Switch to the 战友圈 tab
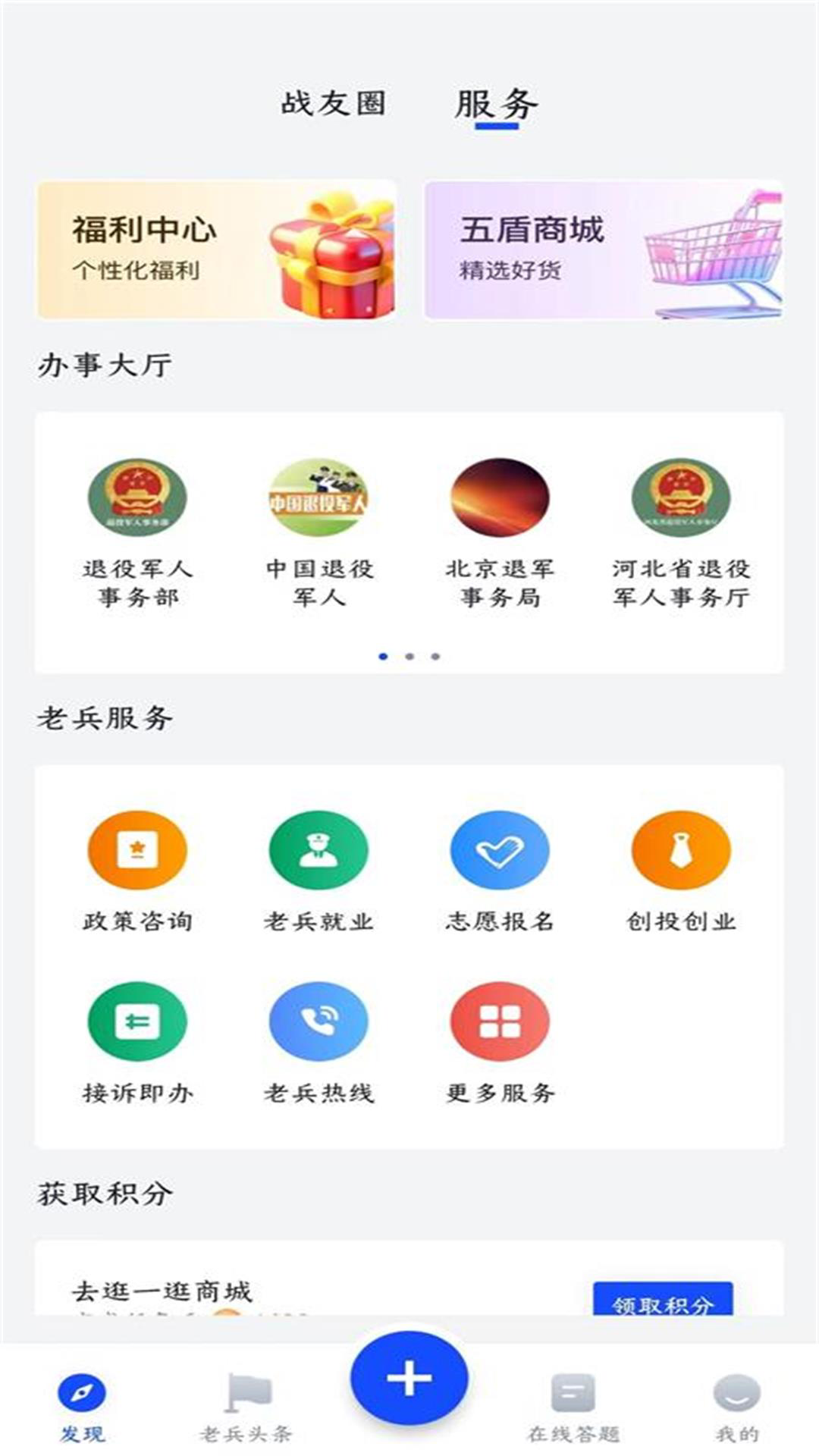This screenshot has width=819, height=1456. click(x=335, y=106)
